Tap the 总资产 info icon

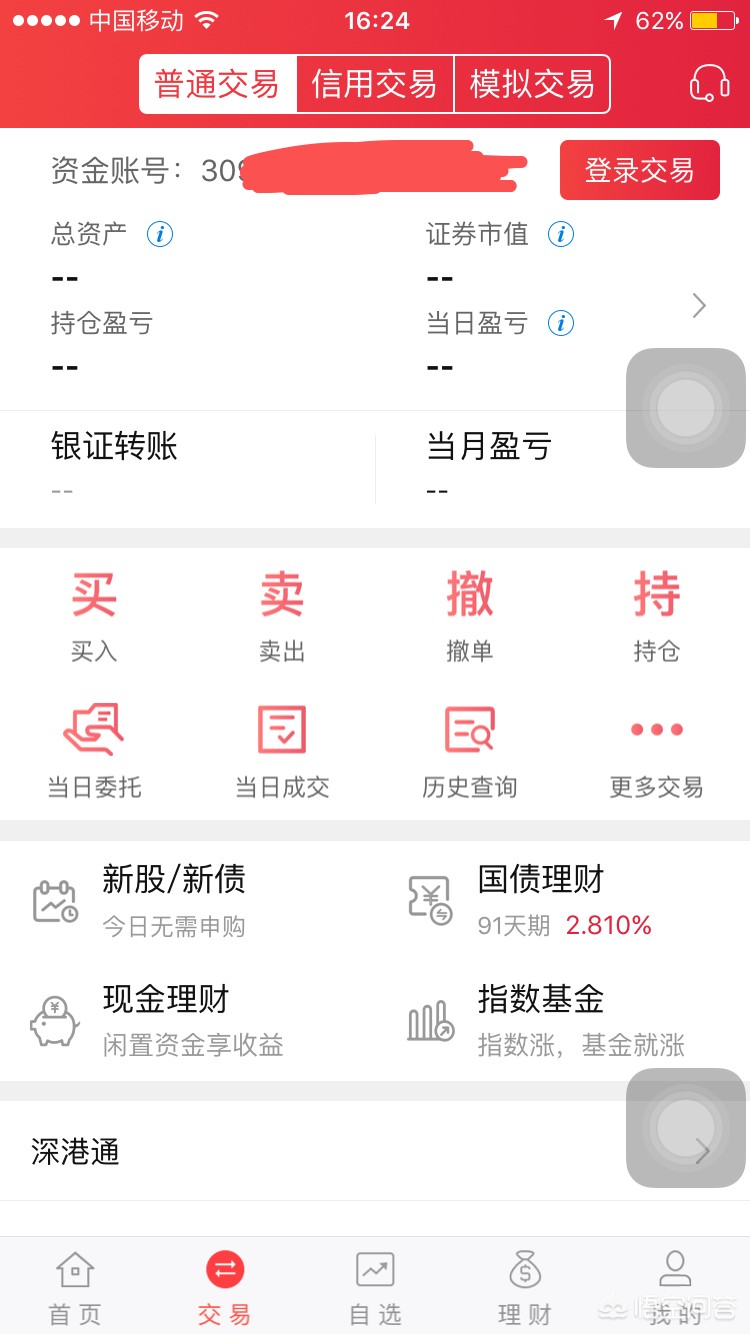(158, 234)
